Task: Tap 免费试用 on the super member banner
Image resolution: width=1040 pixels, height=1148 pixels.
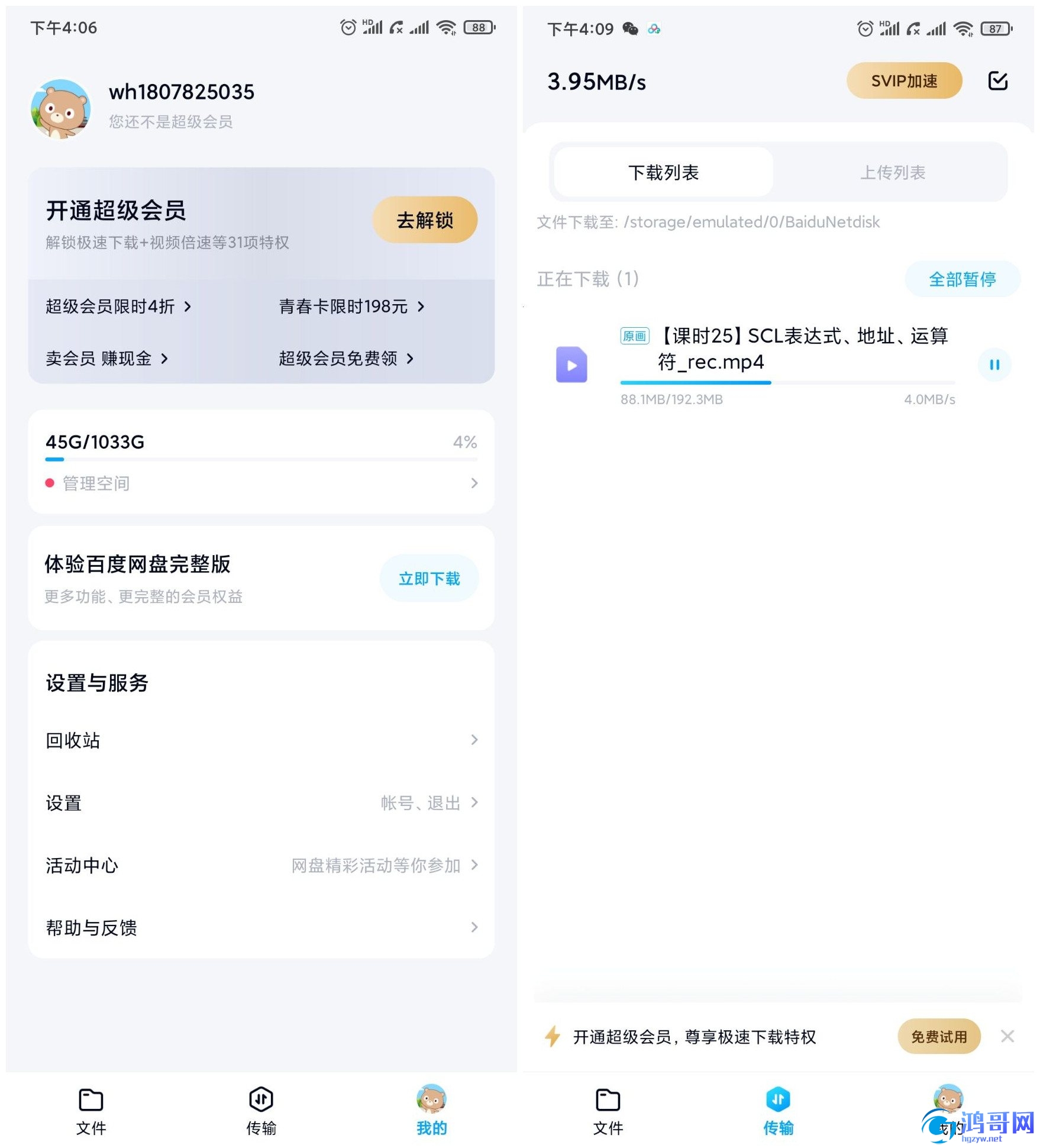Action: click(938, 1036)
